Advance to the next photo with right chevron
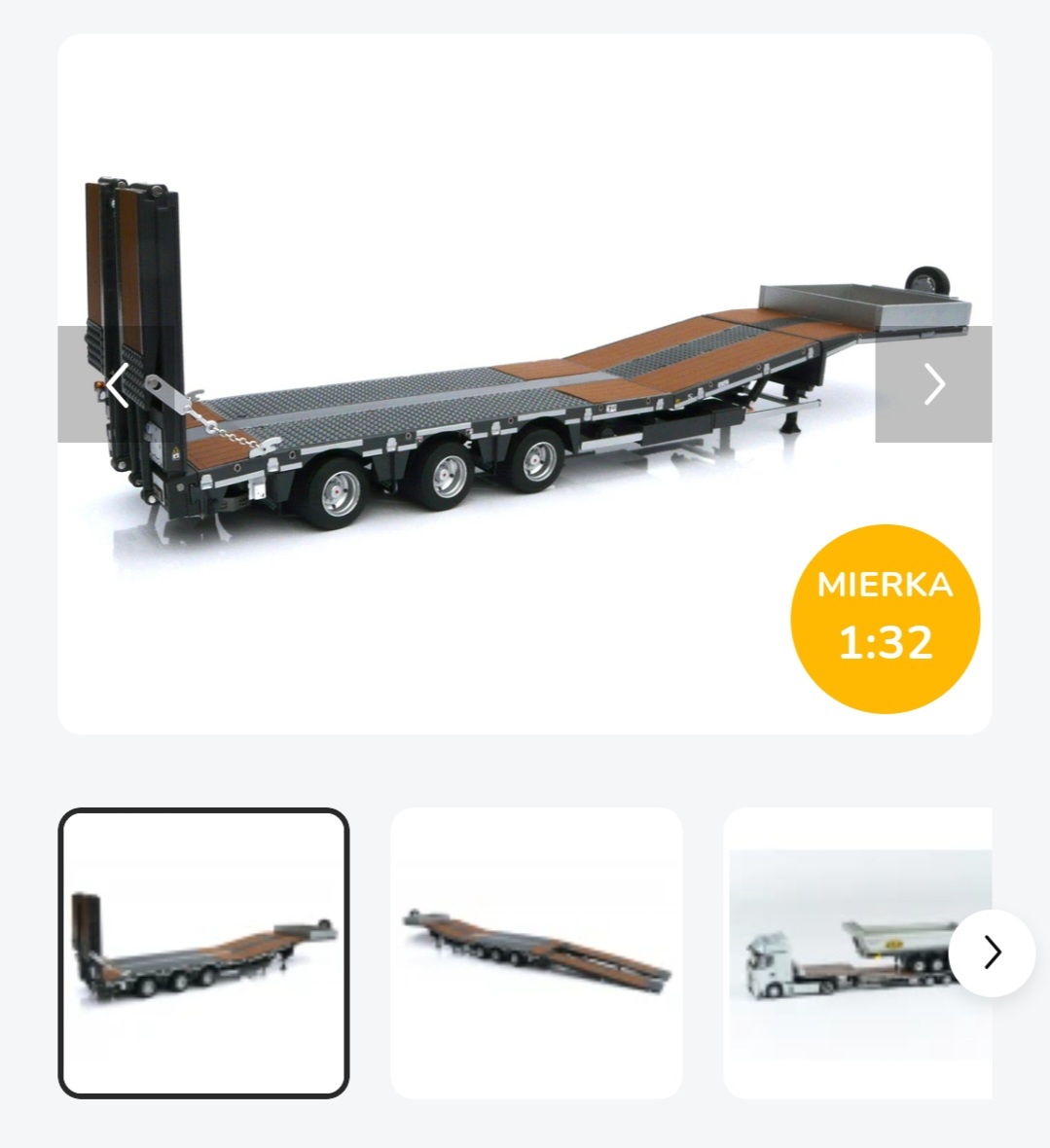 pyautogui.click(x=933, y=383)
